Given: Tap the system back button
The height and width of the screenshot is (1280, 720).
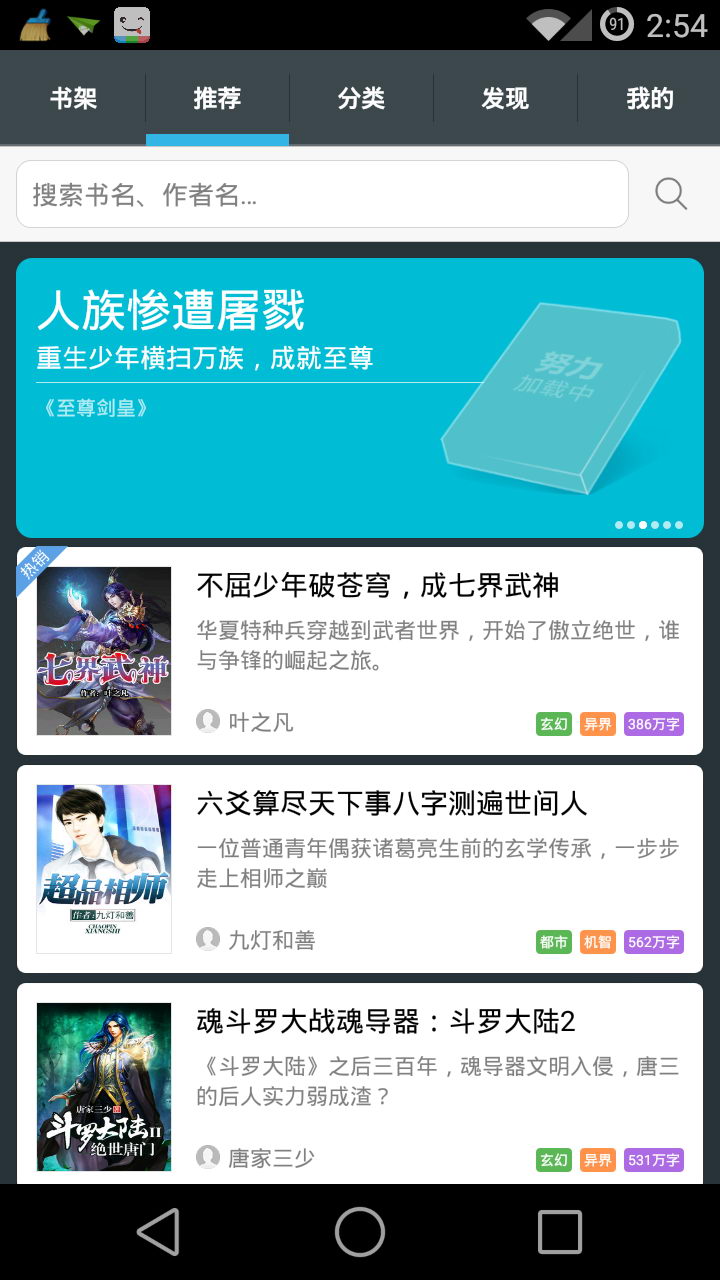Looking at the screenshot, I should coord(158,1231).
